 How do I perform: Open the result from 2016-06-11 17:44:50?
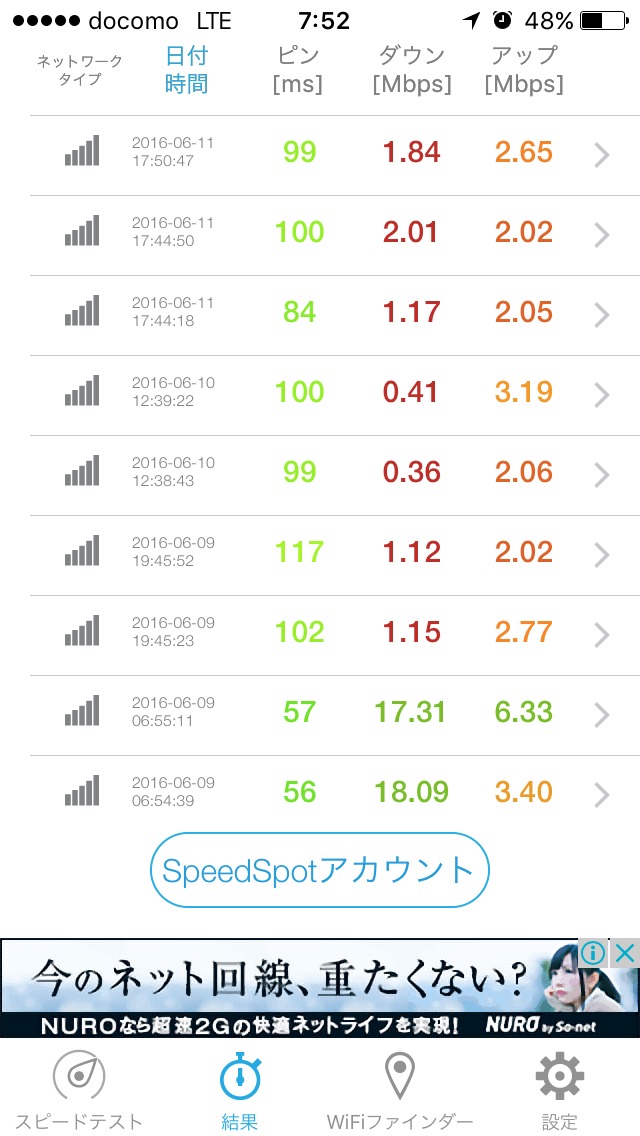click(x=320, y=233)
